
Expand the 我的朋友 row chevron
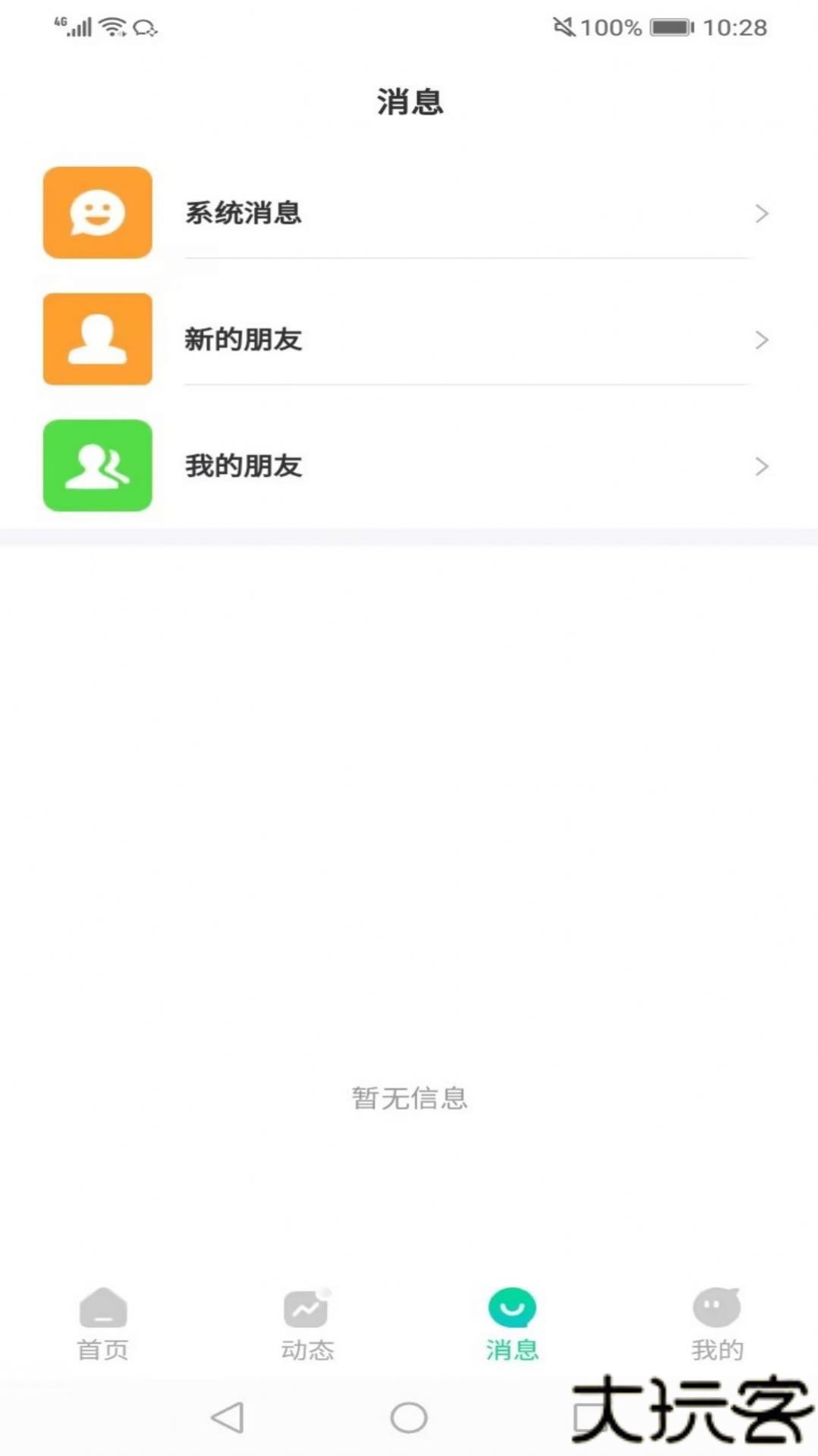[x=762, y=466]
